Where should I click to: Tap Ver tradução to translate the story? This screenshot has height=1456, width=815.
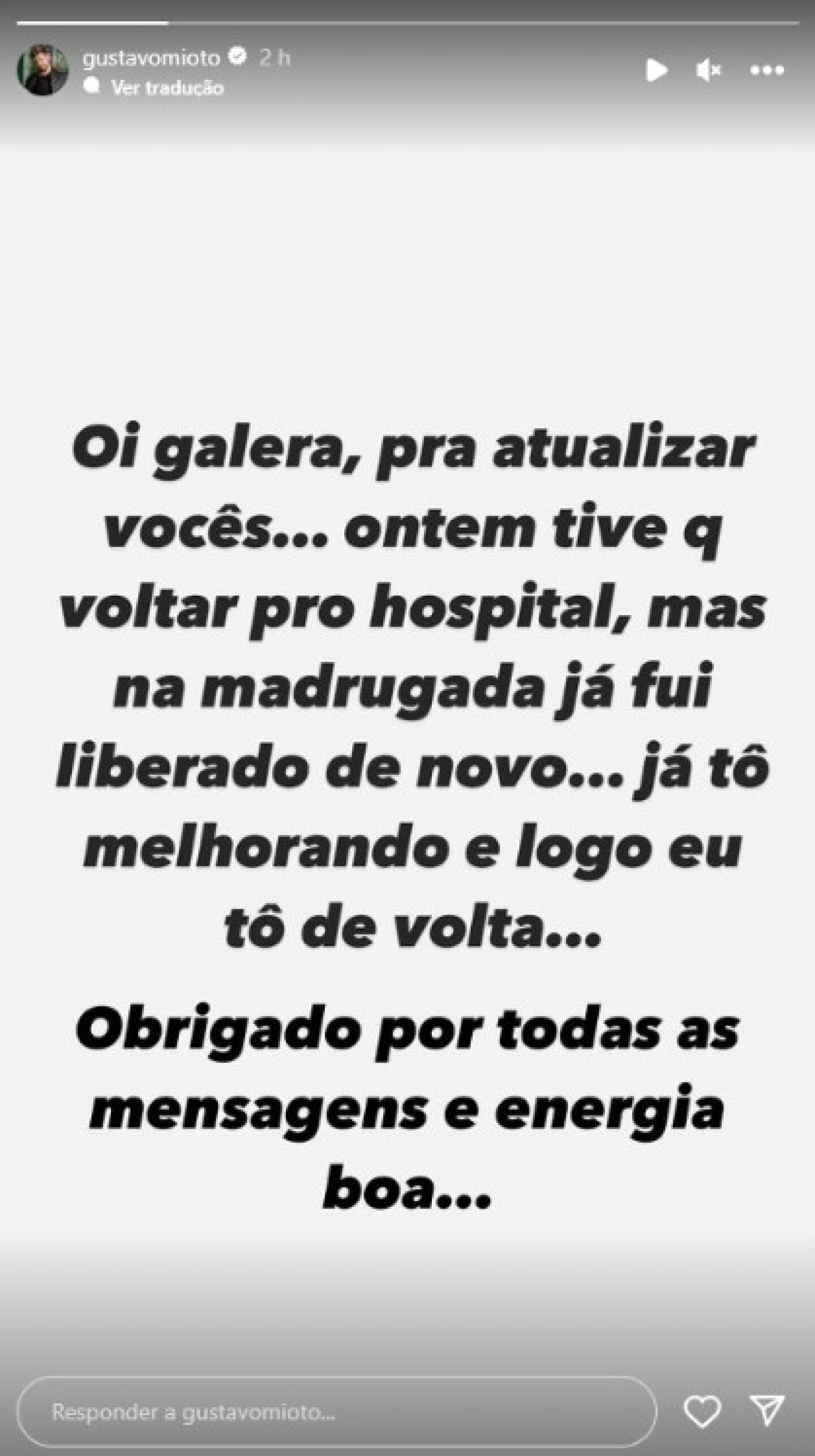167,88
